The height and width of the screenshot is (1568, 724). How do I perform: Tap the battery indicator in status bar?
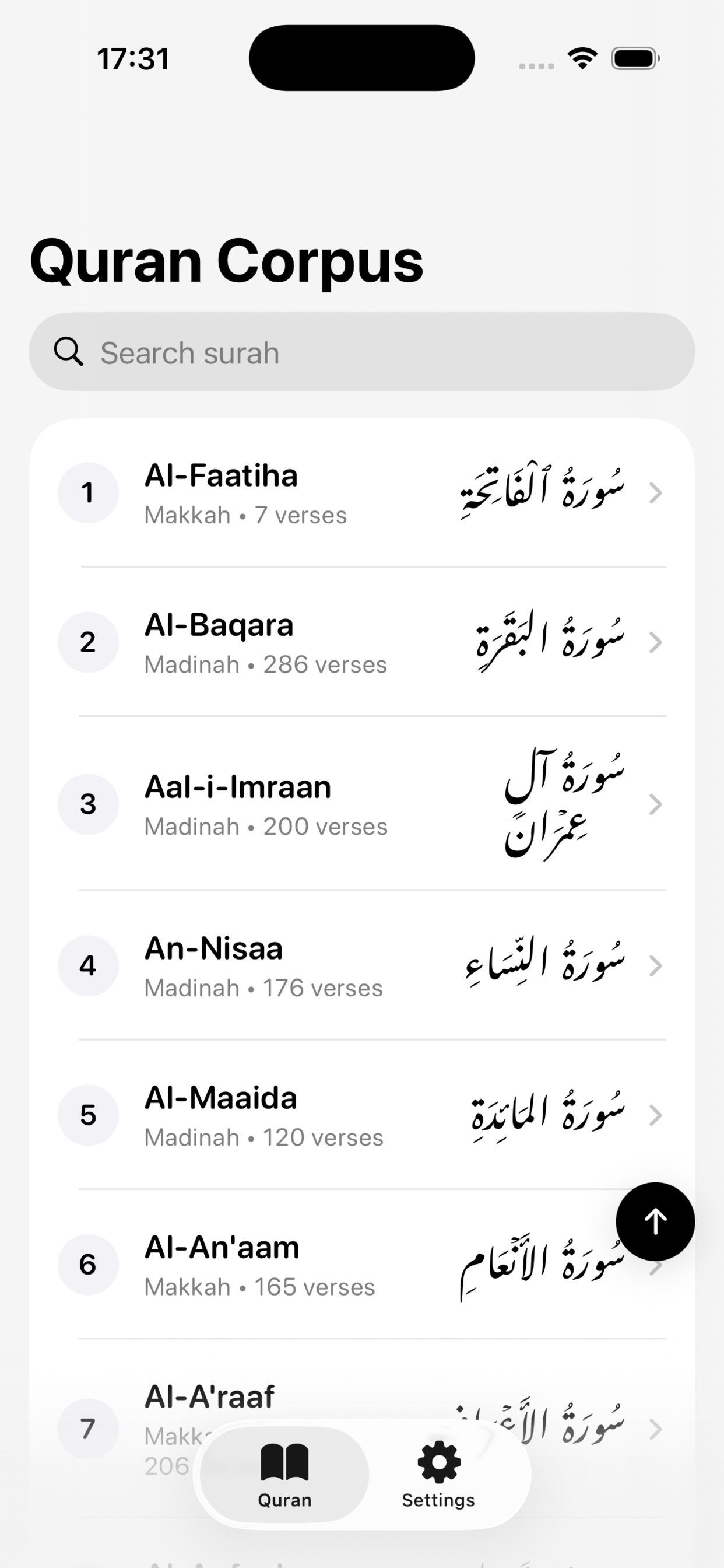(635, 58)
